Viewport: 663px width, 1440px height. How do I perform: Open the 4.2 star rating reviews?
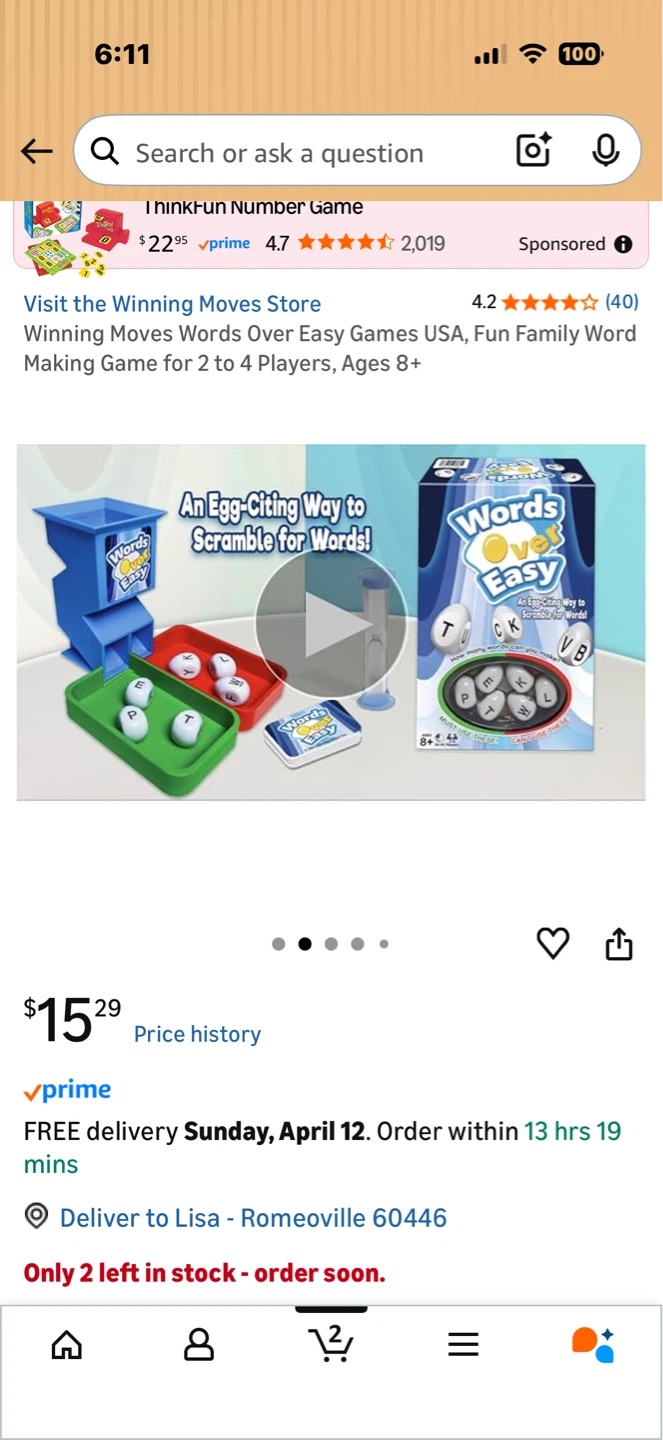(555, 302)
